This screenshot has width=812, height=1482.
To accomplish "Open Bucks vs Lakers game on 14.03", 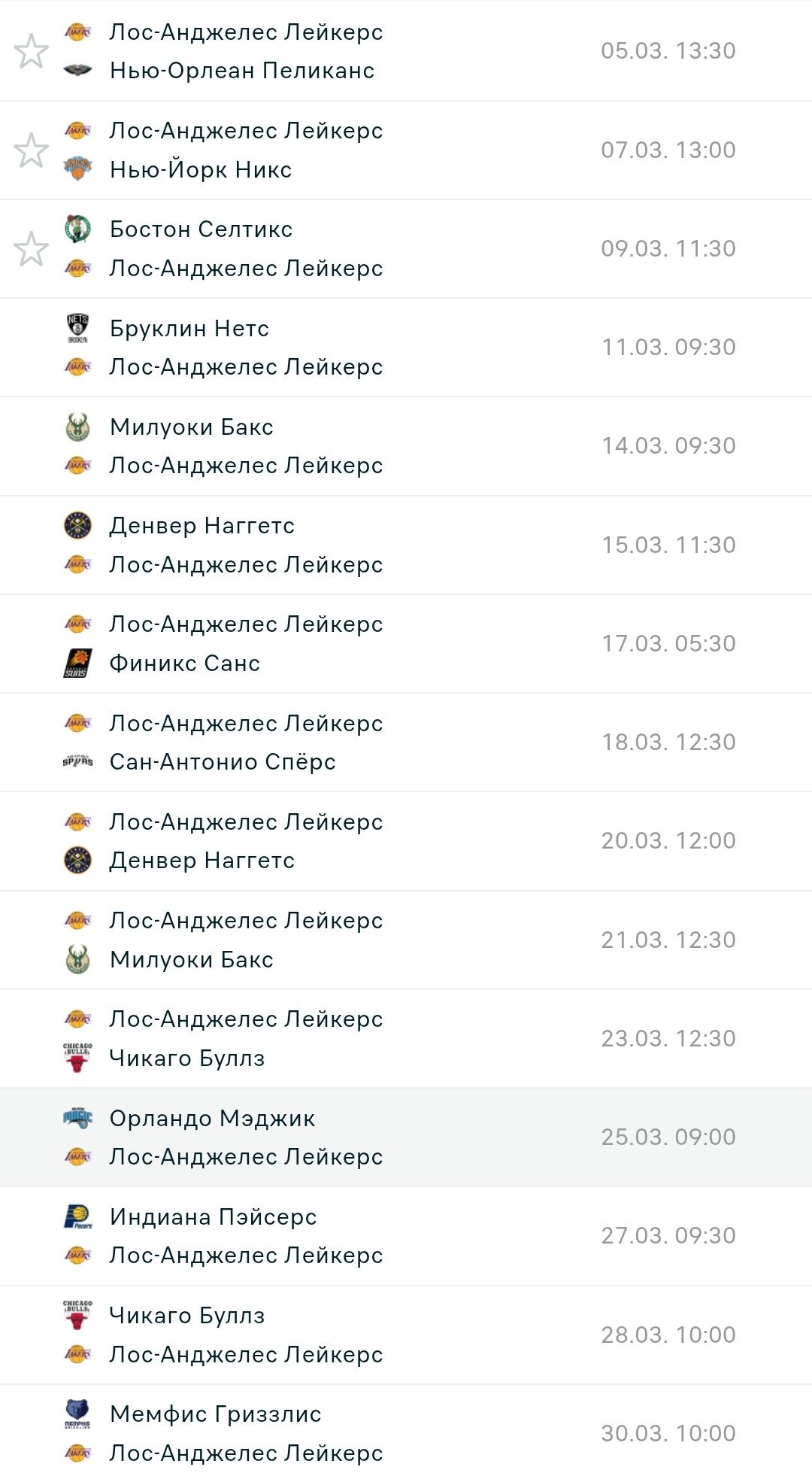I will tap(406, 446).
